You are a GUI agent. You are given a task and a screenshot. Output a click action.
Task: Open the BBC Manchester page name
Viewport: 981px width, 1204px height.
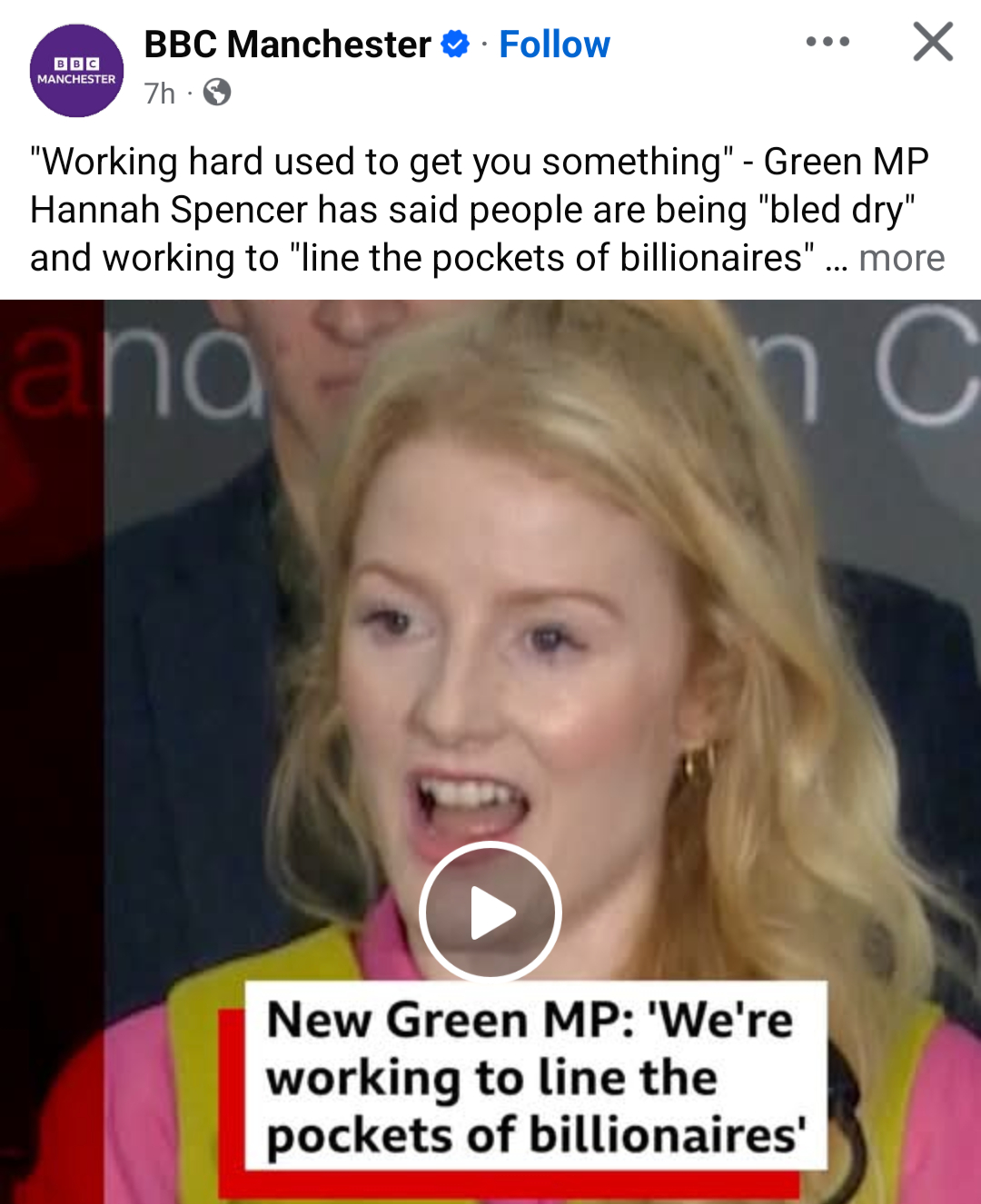pyautogui.click(x=287, y=44)
